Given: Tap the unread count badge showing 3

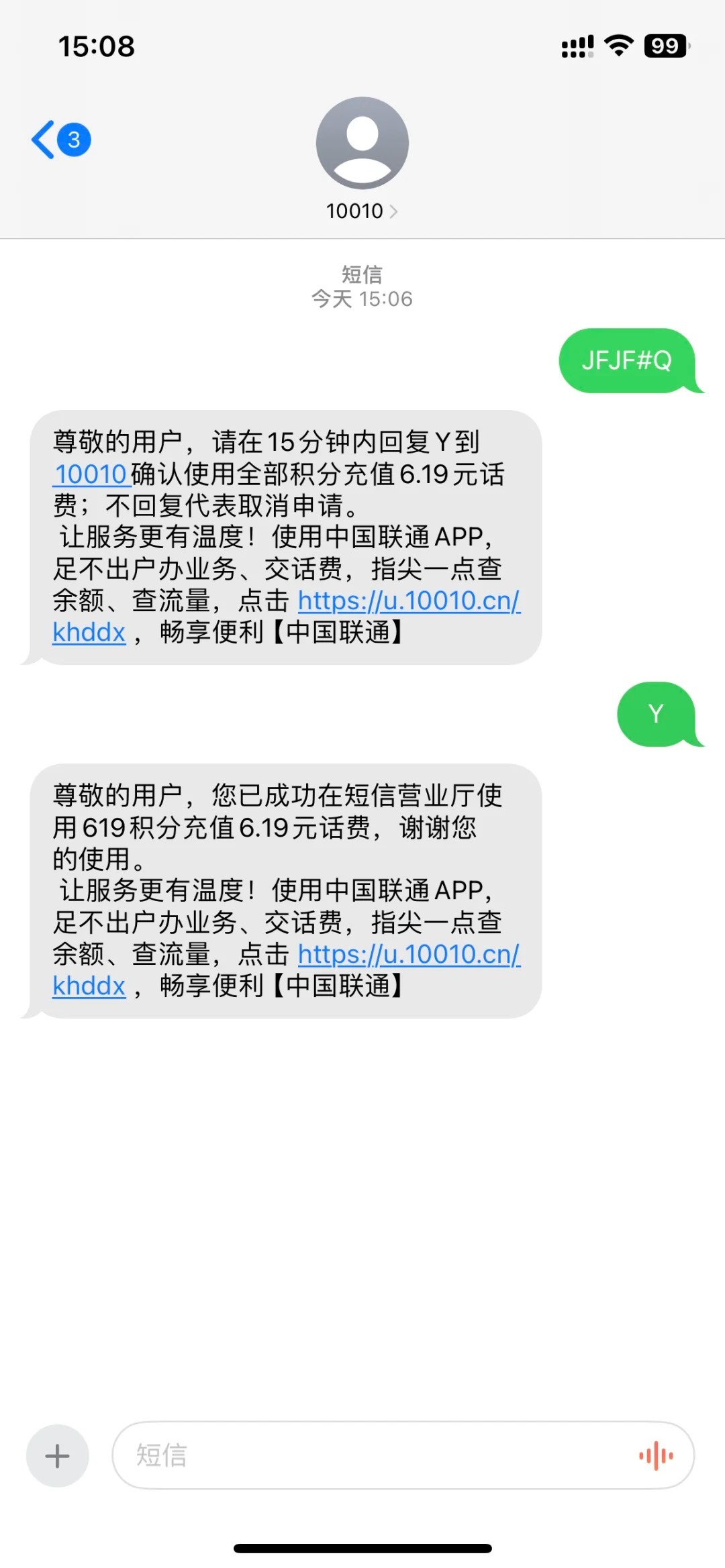Looking at the screenshot, I should 72,139.
